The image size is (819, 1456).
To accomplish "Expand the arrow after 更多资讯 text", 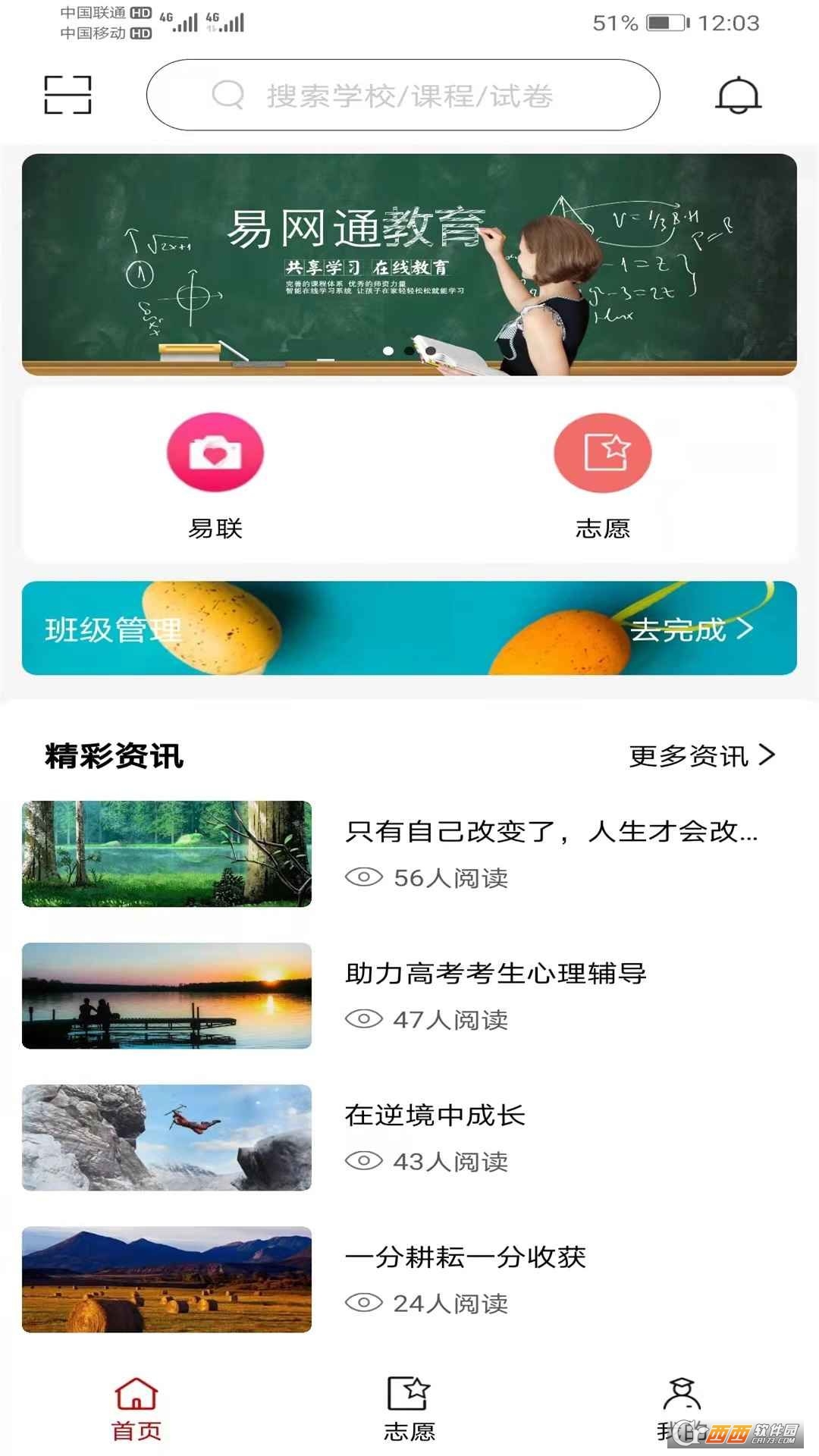I will pos(769,755).
